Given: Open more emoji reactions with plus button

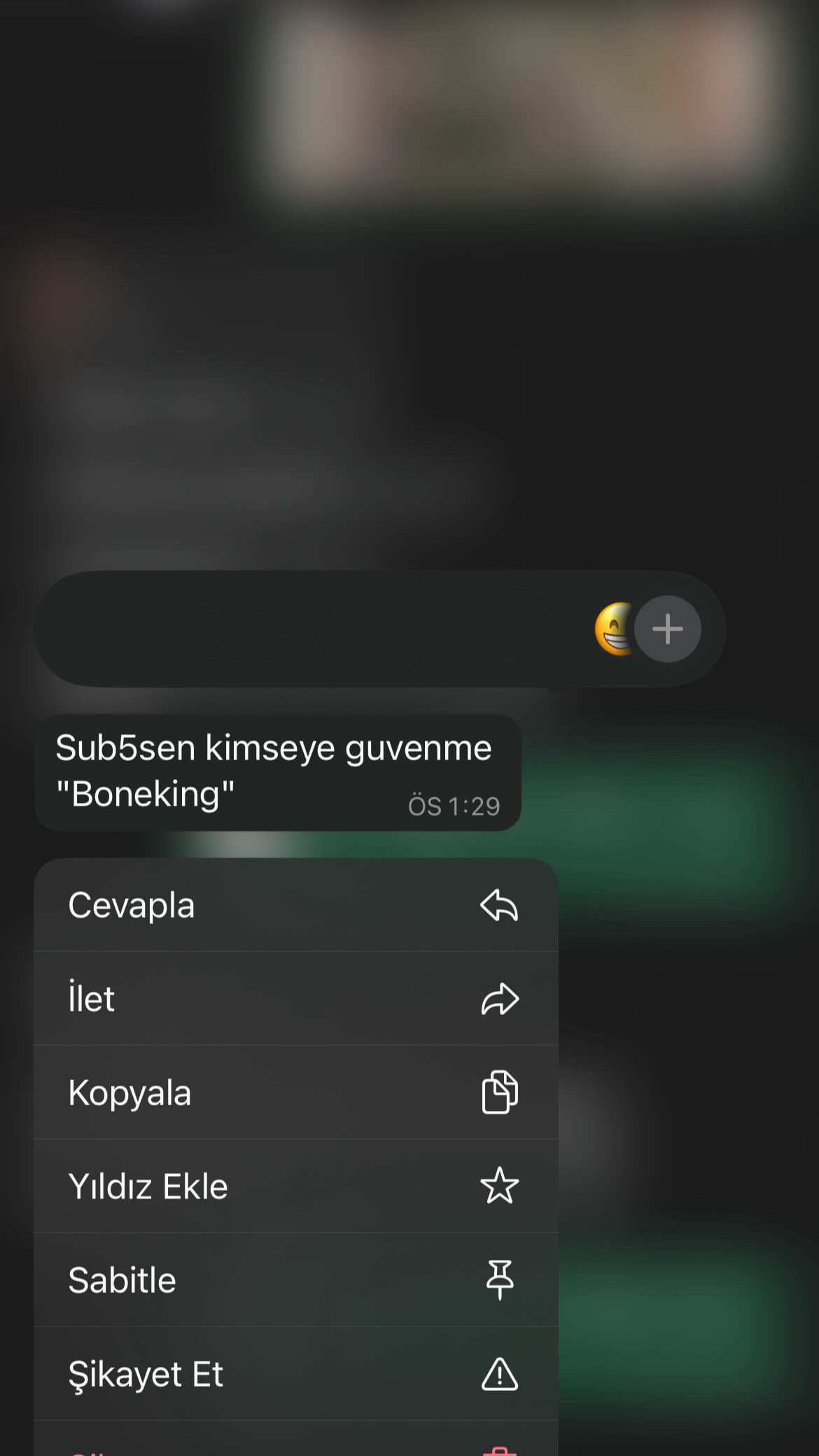Looking at the screenshot, I should (x=667, y=629).
